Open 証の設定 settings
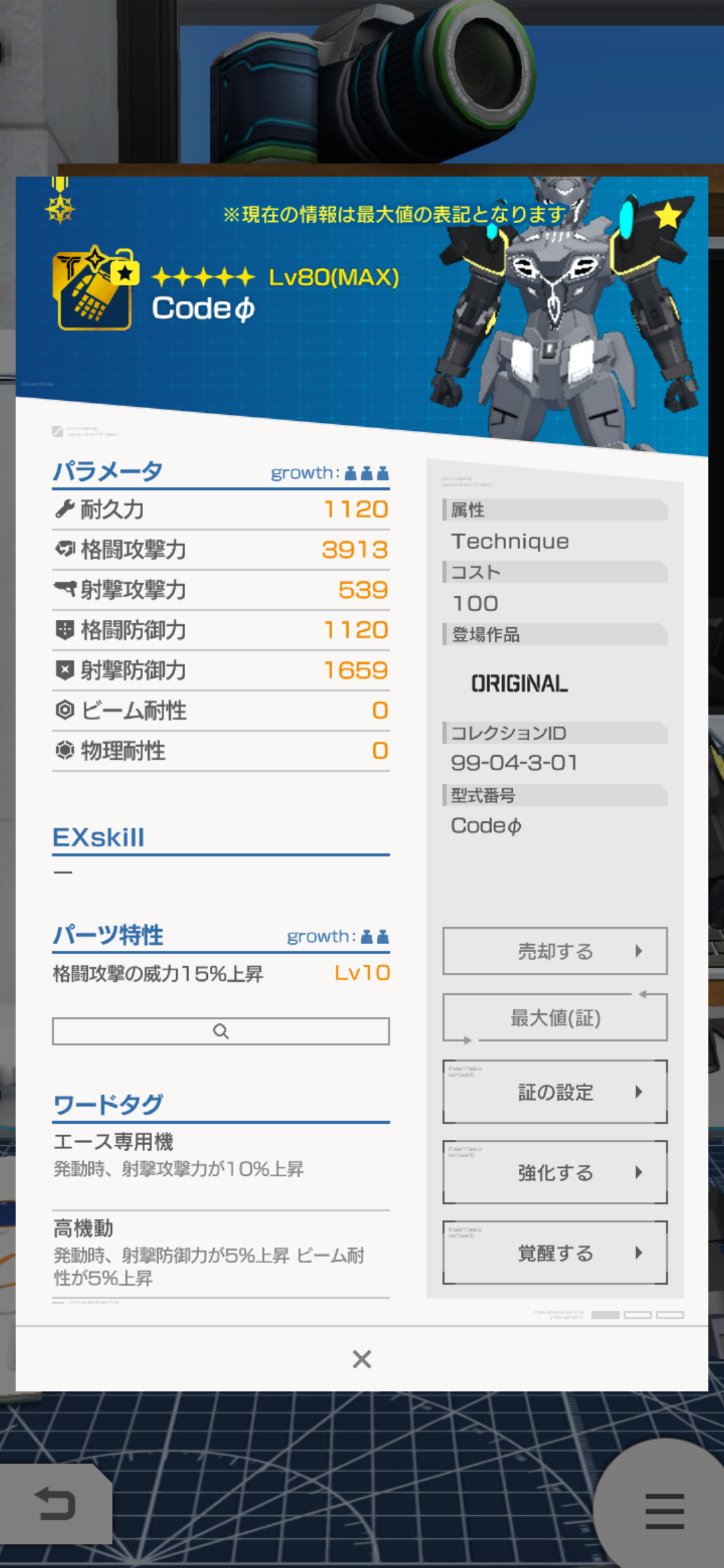The image size is (724, 1568). point(554,1092)
